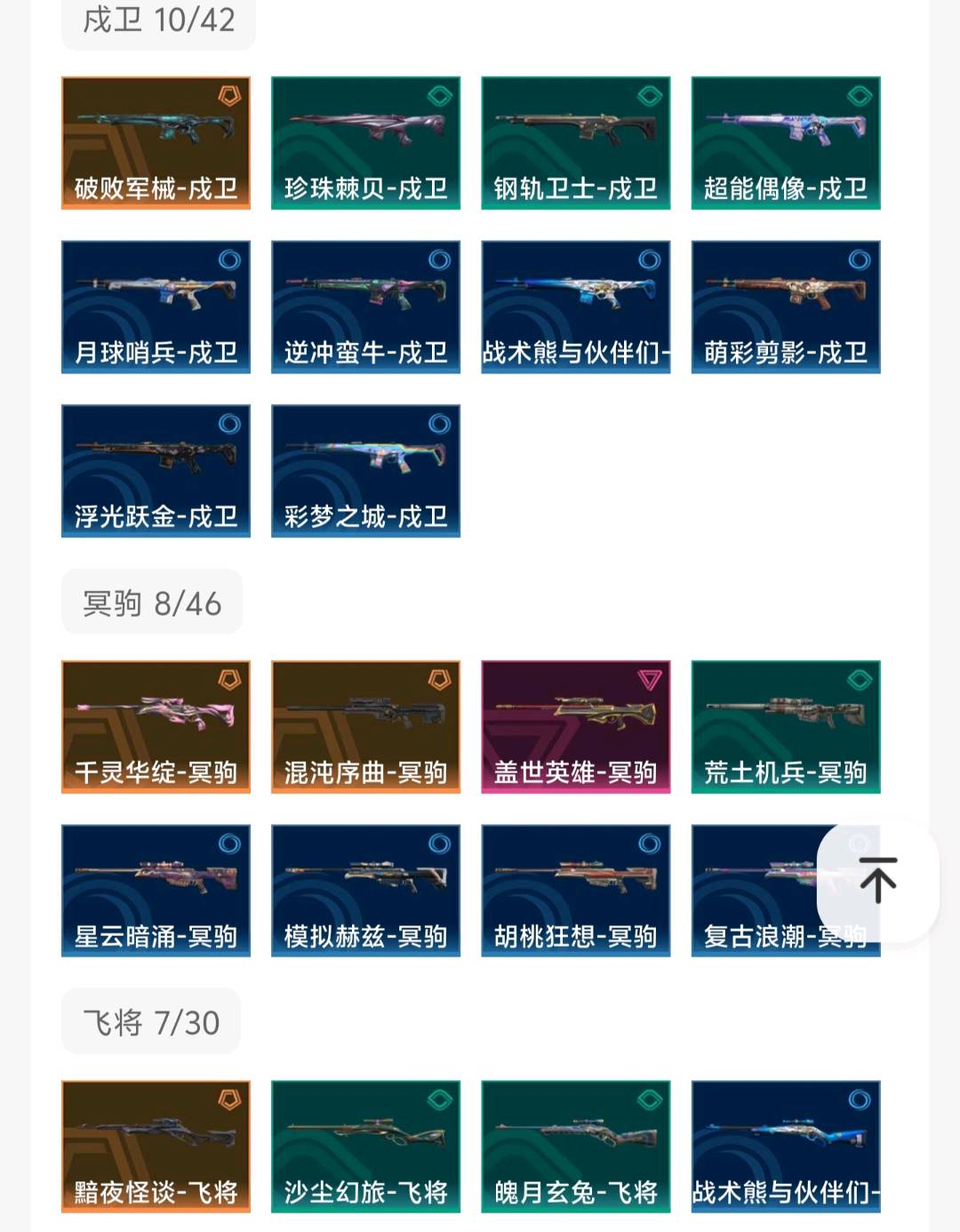
Task: Open the 黯夜怪谈-飞将 skin
Action: click(x=156, y=1147)
